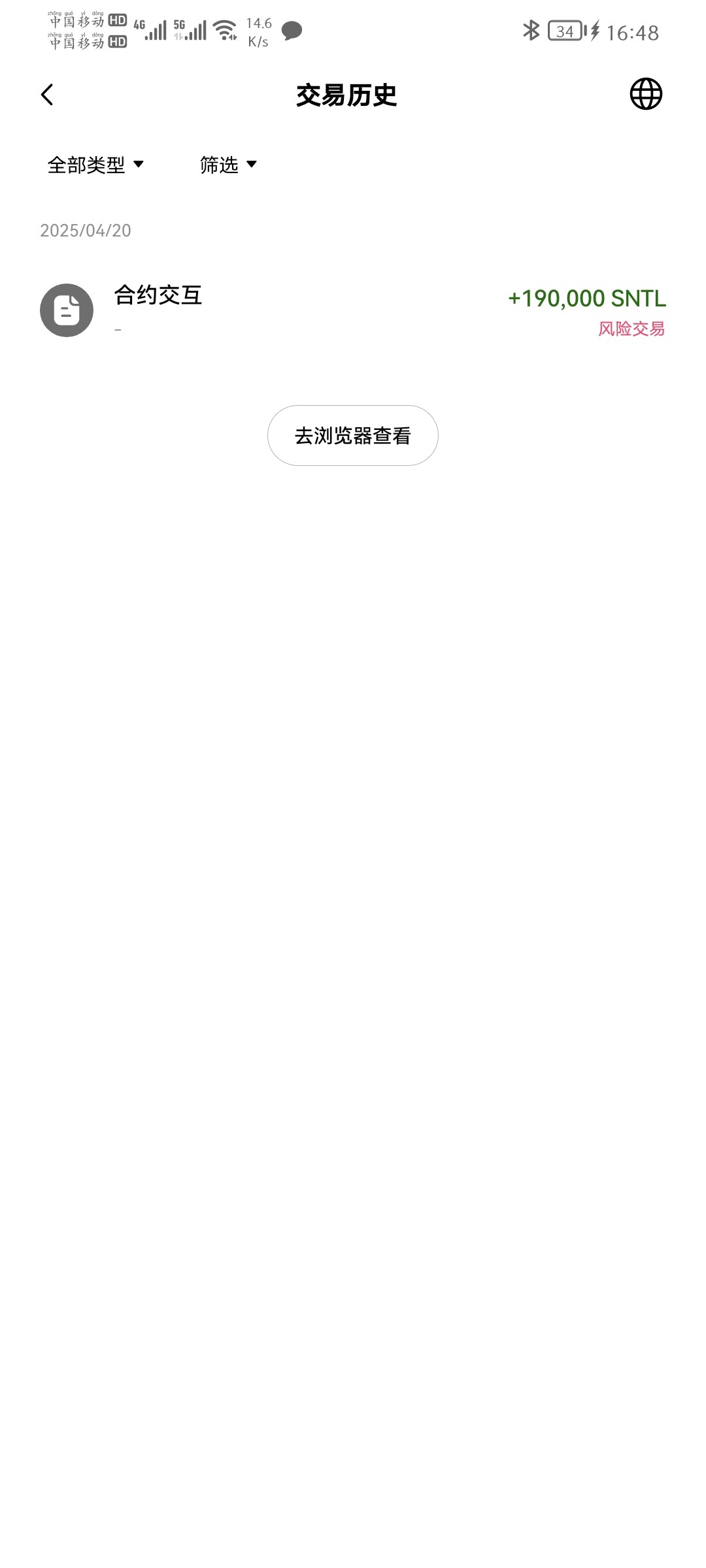Open the globe browser icon
Image resolution: width=706 pixels, height=1568 pixels.
click(645, 94)
